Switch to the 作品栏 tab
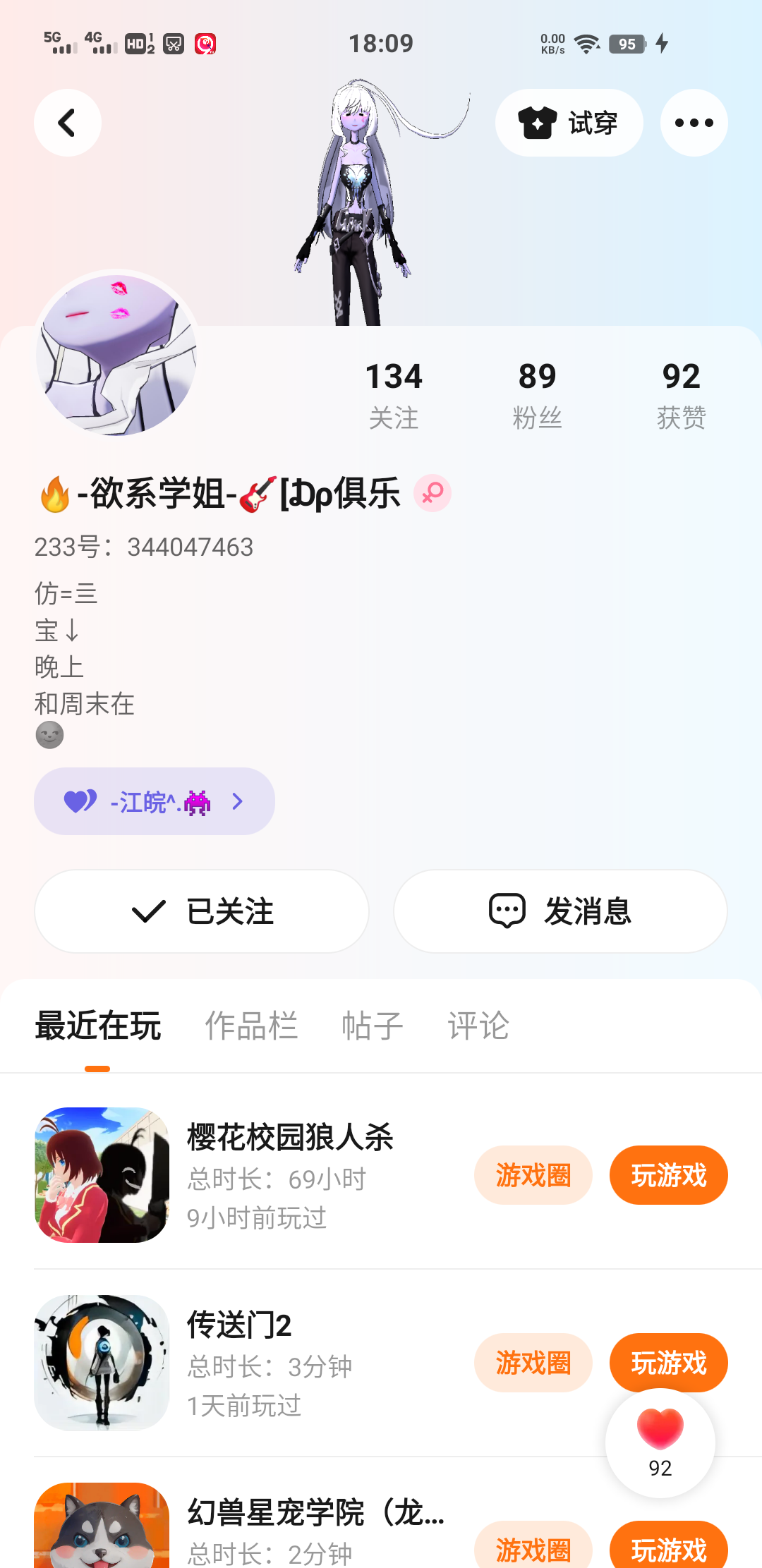 tap(251, 1026)
